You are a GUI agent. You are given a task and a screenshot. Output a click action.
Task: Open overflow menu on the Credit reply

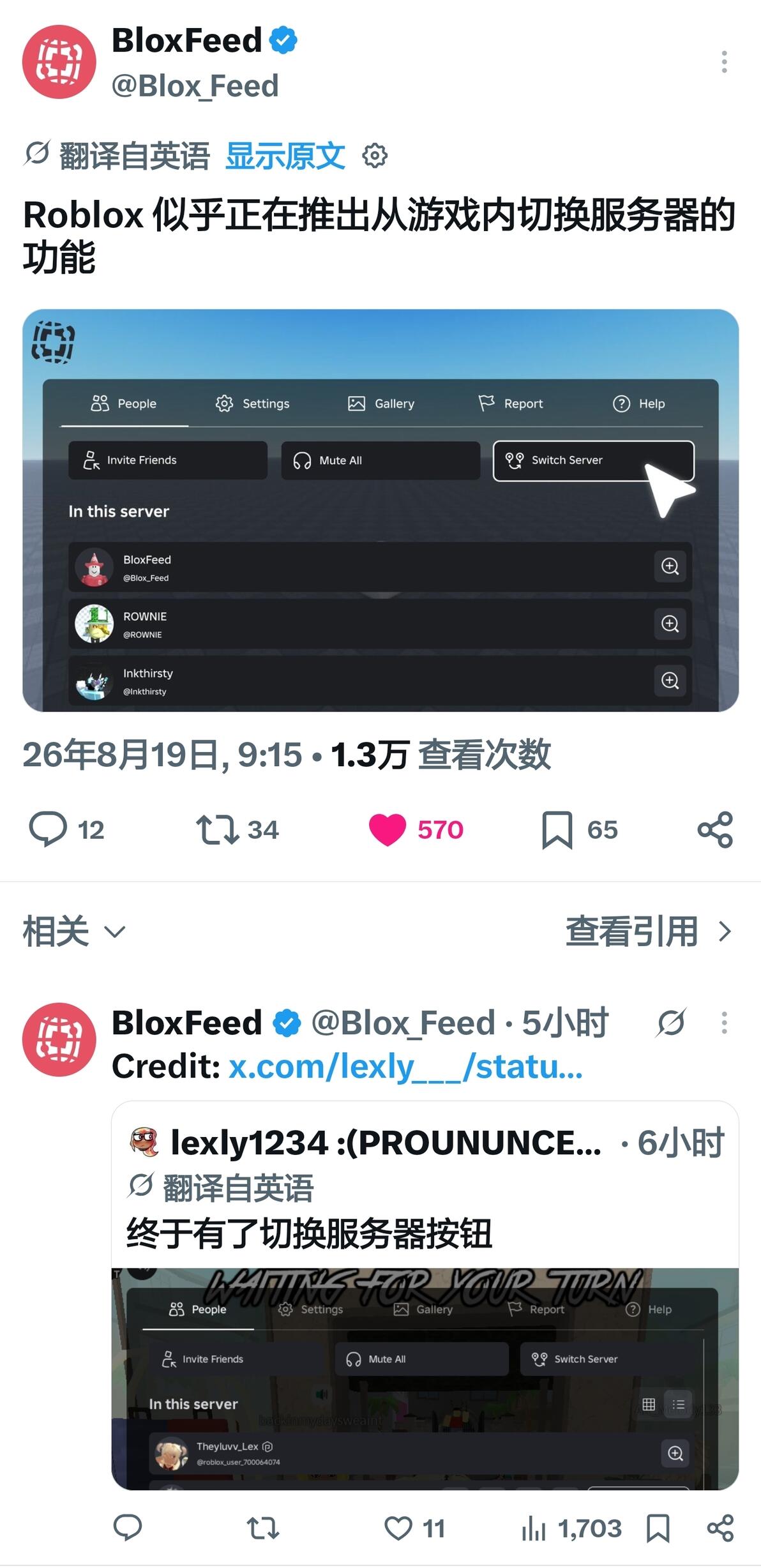[724, 1023]
